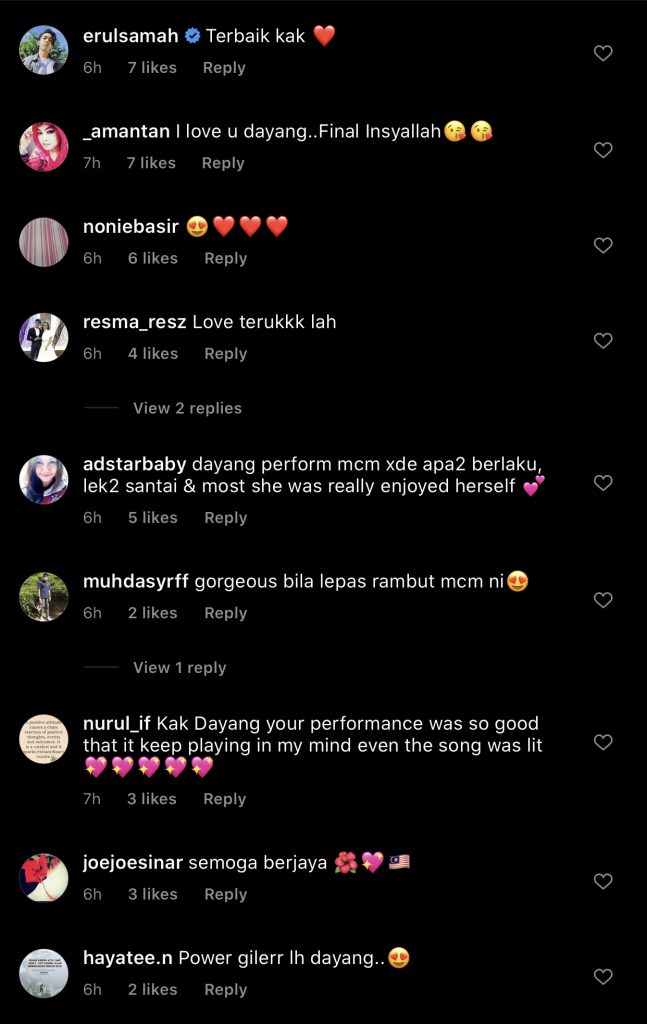Viewport: 647px width, 1024px height.
Task: Reply to _amantan's comment
Action: pyautogui.click(x=223, y=163)
